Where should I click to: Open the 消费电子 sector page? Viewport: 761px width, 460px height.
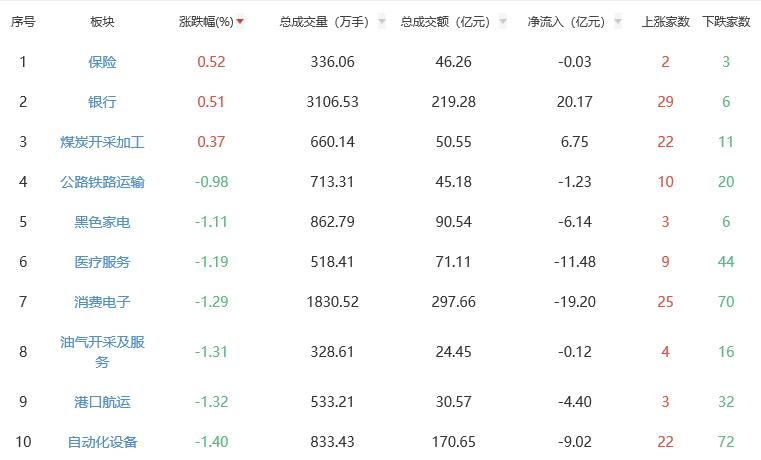pyautogui.click(x=102, y=302)
